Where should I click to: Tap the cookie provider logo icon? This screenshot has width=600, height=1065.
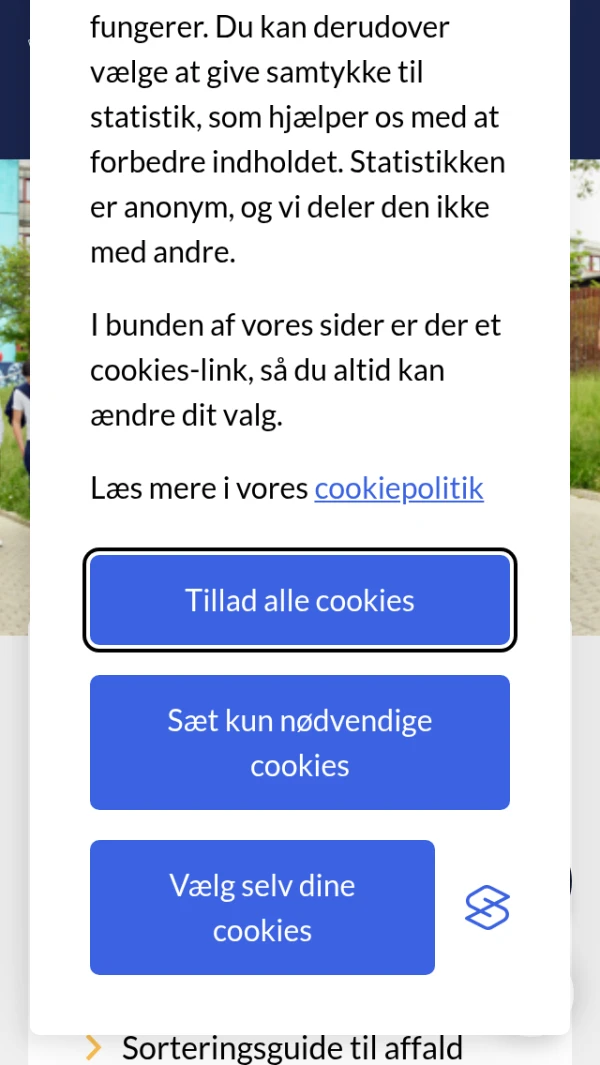point(487,908)
